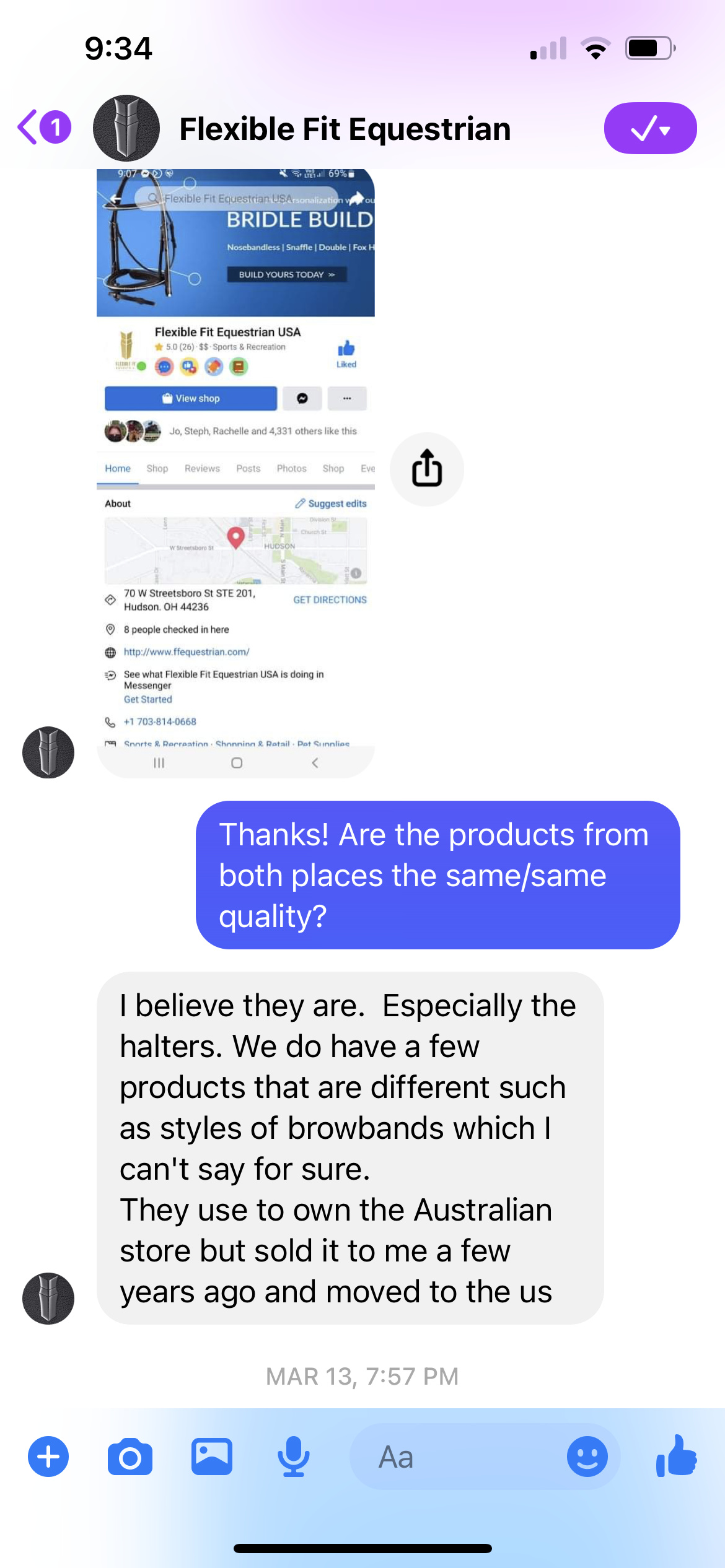Open the camera to take a photo

(x=130, y=1457)
